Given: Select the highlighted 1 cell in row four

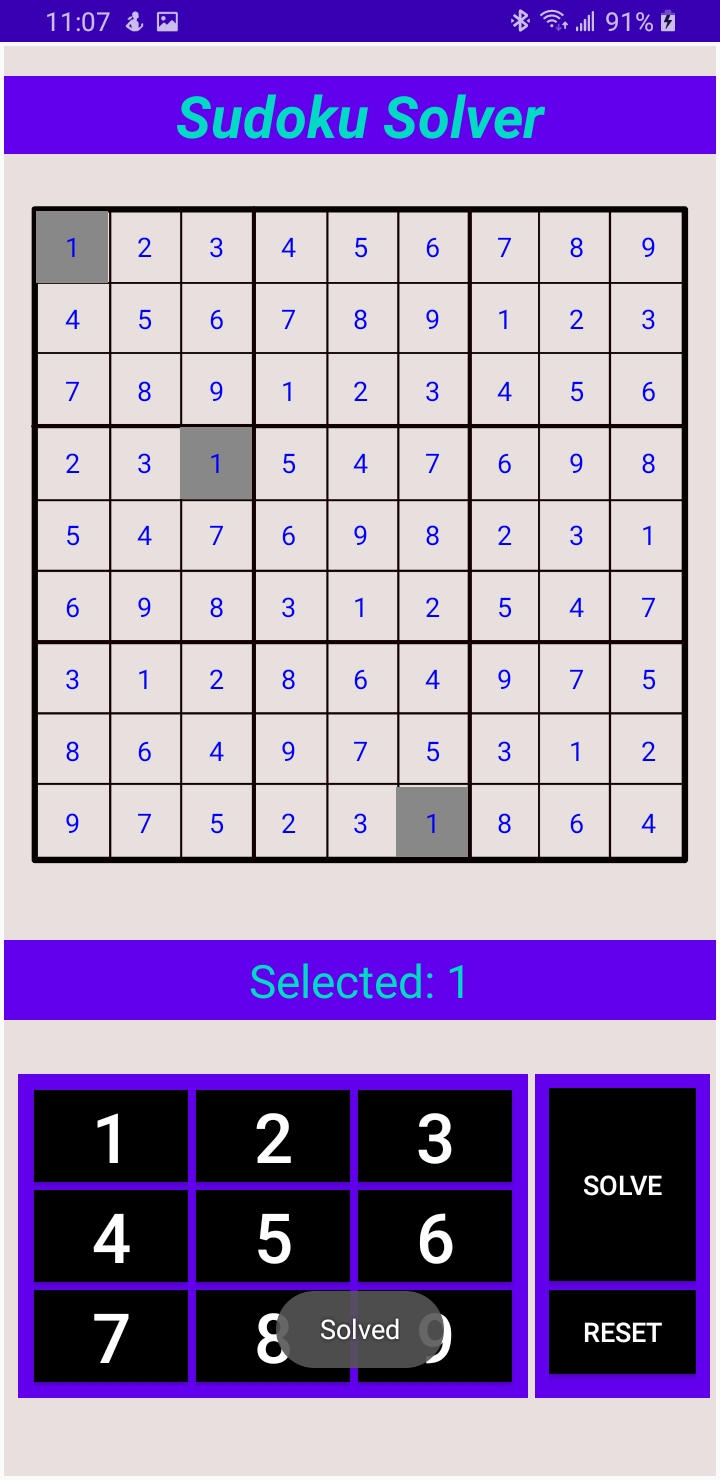Looking at the screenshot, I should coord(216,463).
